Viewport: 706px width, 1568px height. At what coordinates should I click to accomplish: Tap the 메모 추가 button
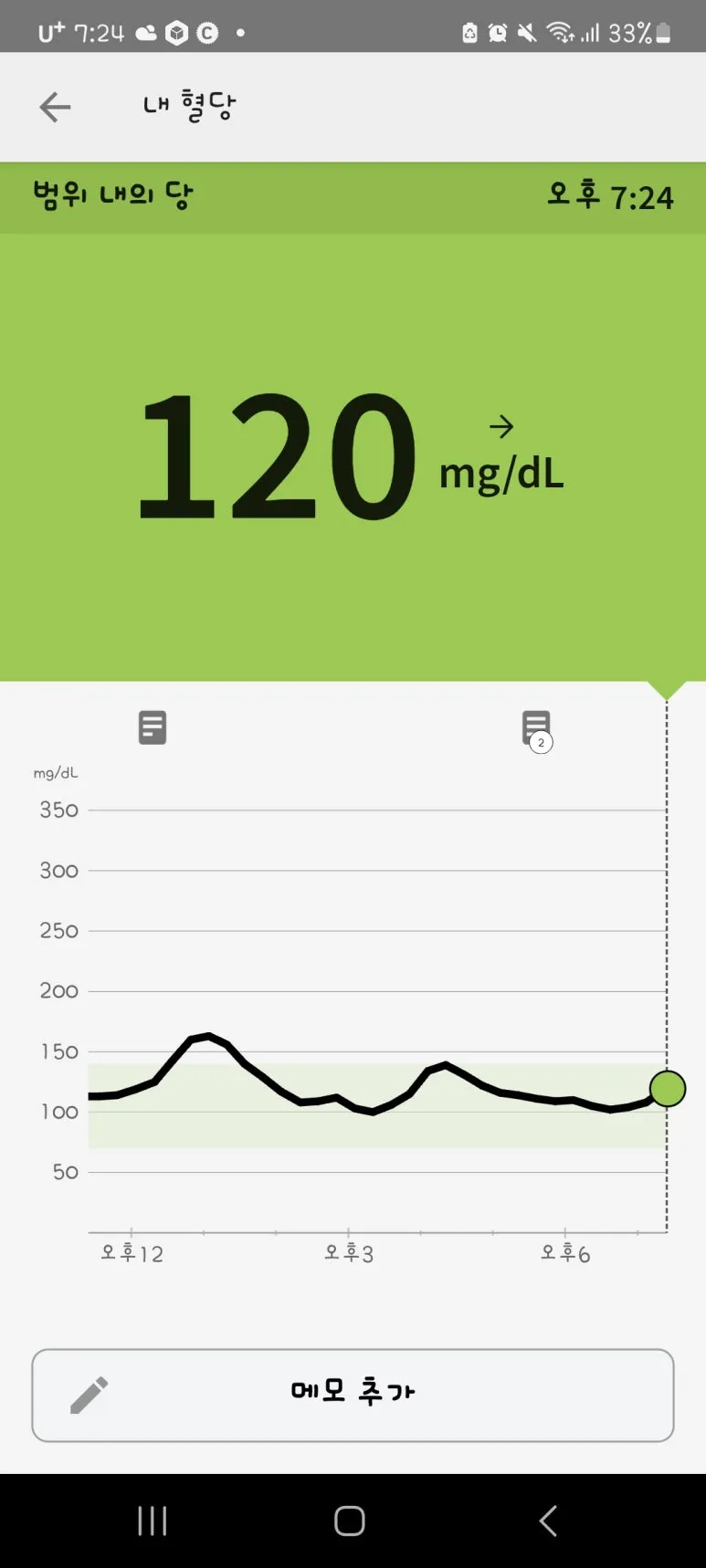353,1395
